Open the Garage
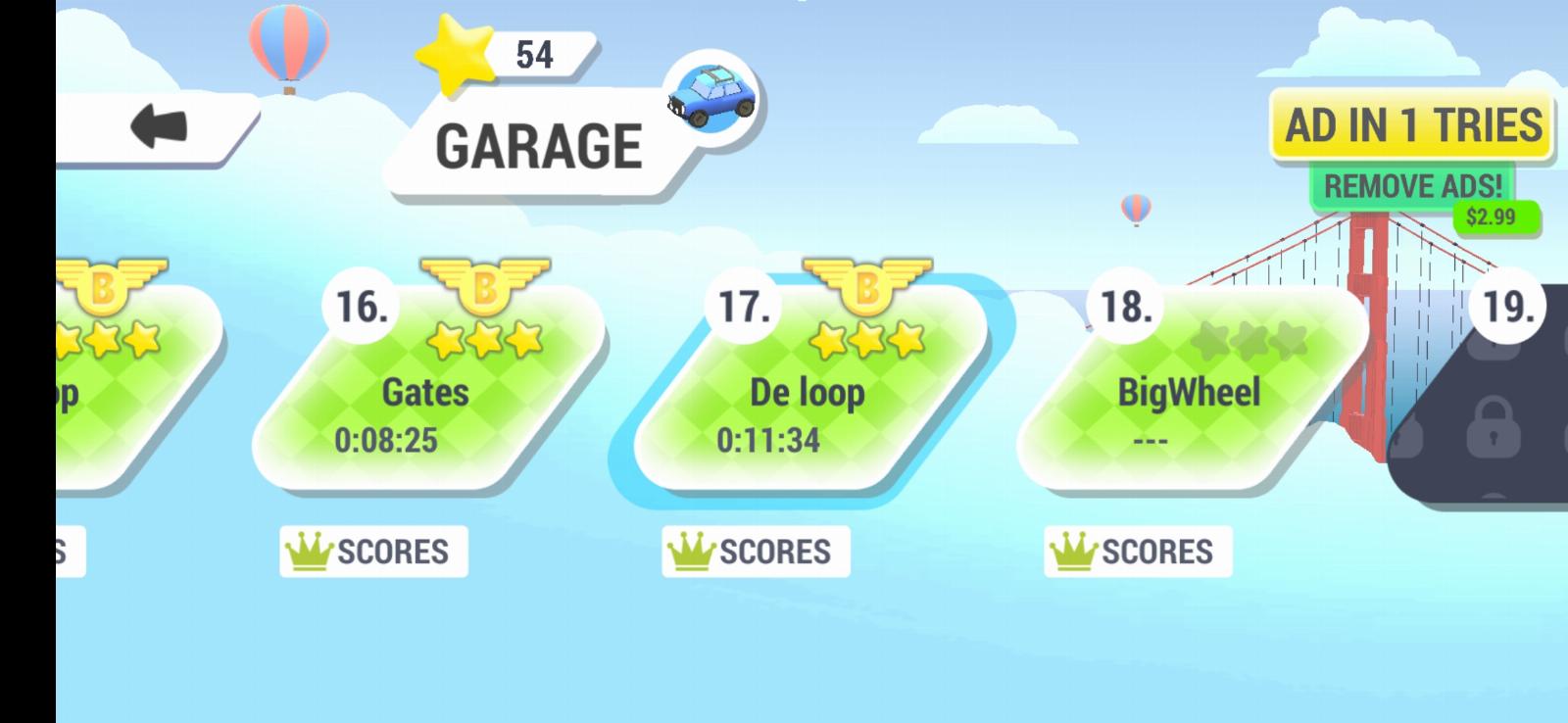The image size is (1568, 723). click(x=539, y=146)
